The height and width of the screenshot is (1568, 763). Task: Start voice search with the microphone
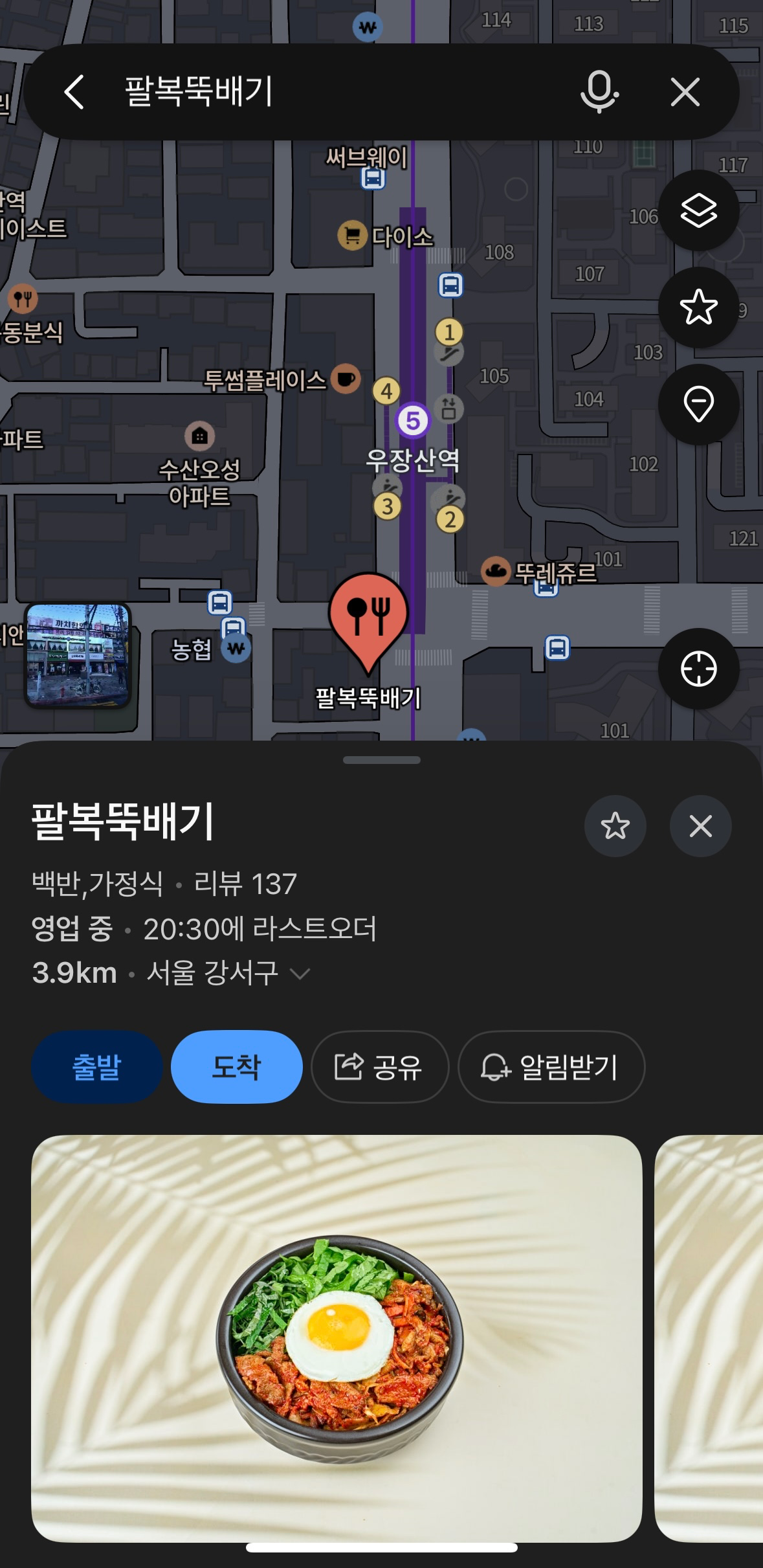[599, 92]
